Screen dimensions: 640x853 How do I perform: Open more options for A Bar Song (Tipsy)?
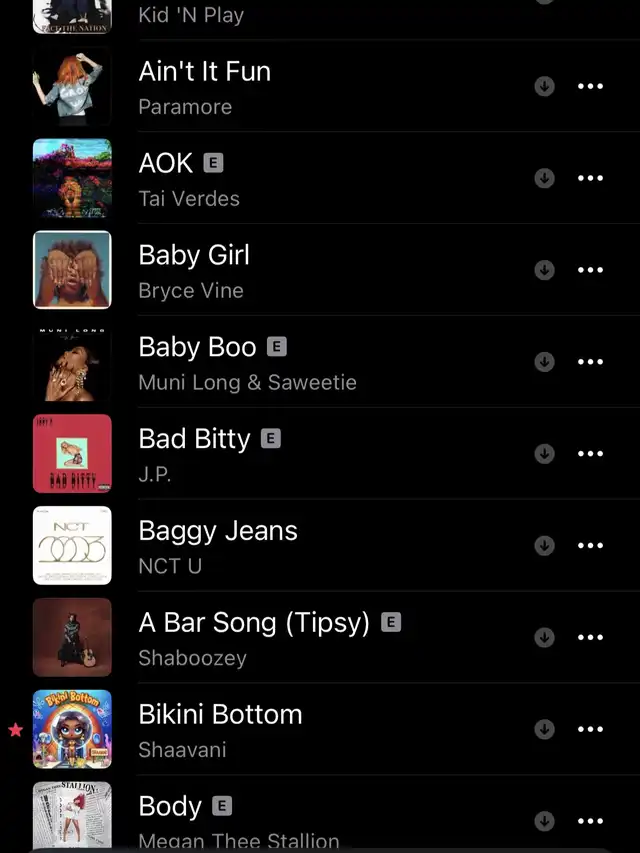tap(591, 637)
